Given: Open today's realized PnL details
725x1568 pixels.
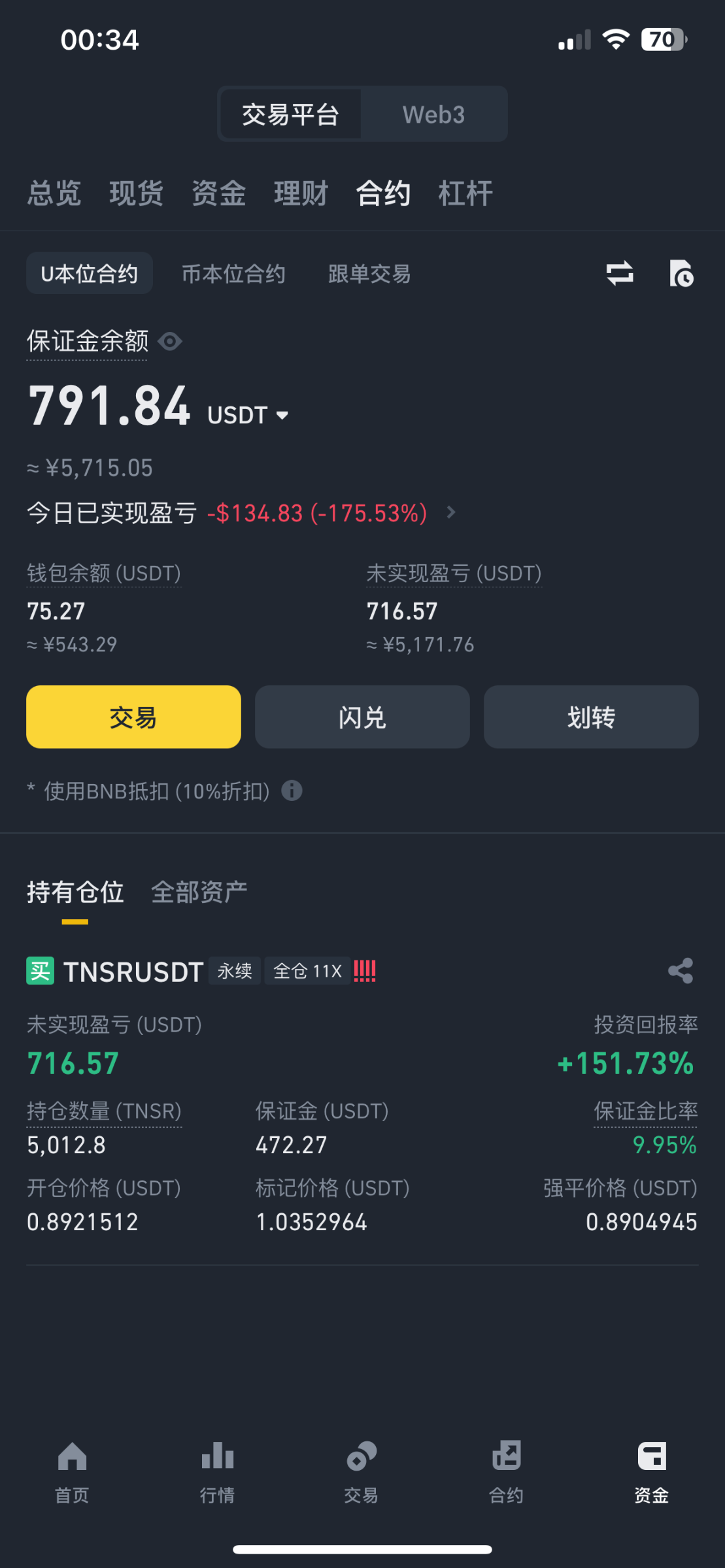Looking at the screenshot, I should coord(450,513).
